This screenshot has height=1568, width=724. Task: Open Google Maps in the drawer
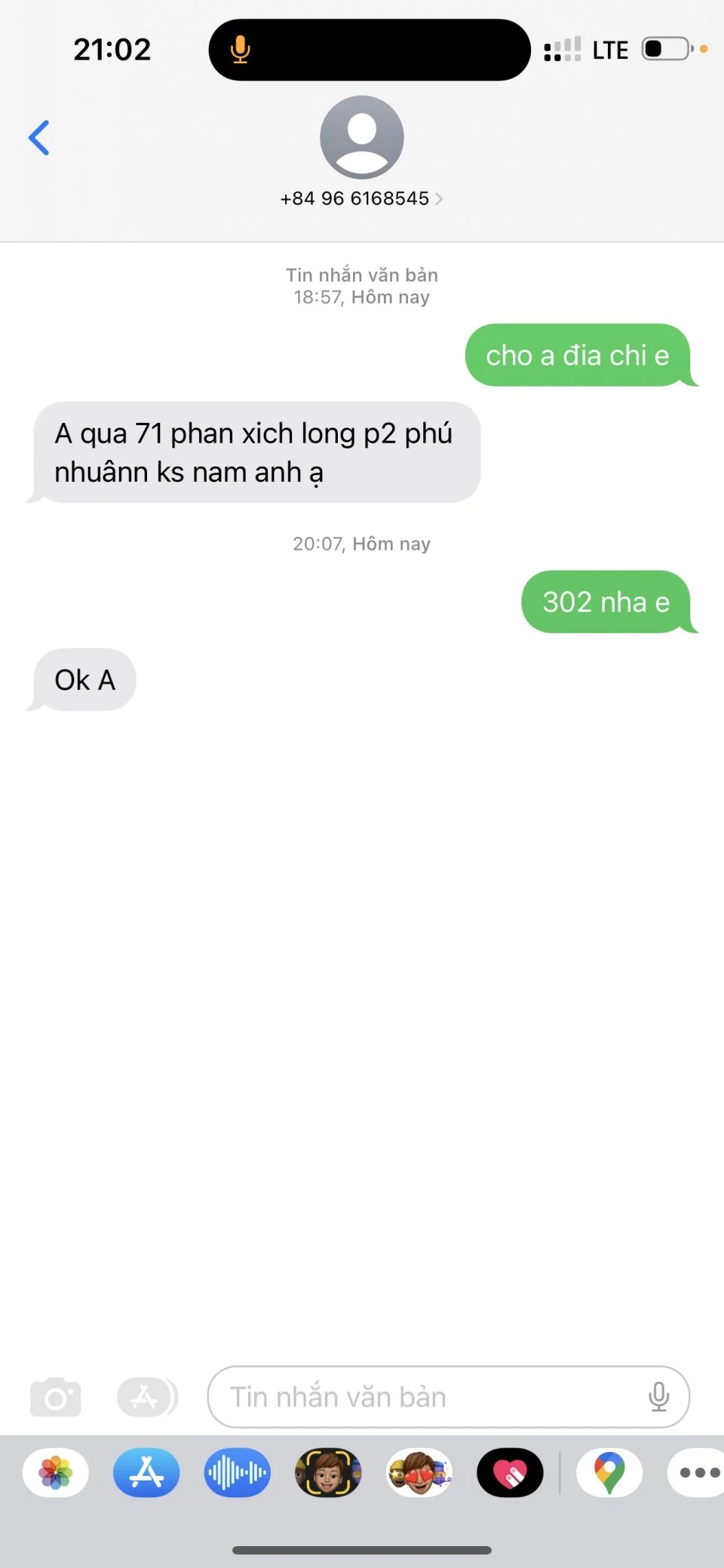tap(609, 1472)
